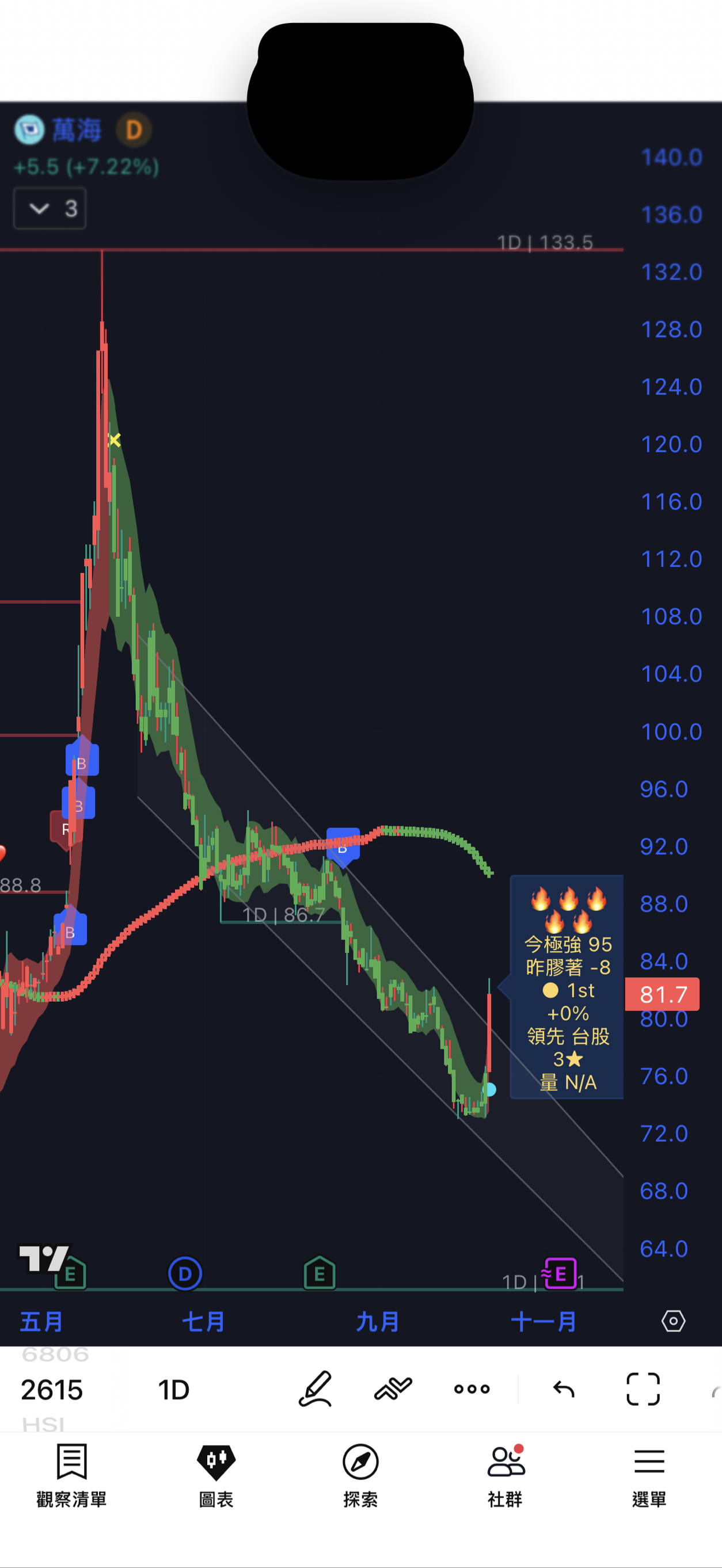Screen dimensions: 722x1568
Task: Open the 2615 symbol search
Action: pyautogui.click(x=52, y=1390)
